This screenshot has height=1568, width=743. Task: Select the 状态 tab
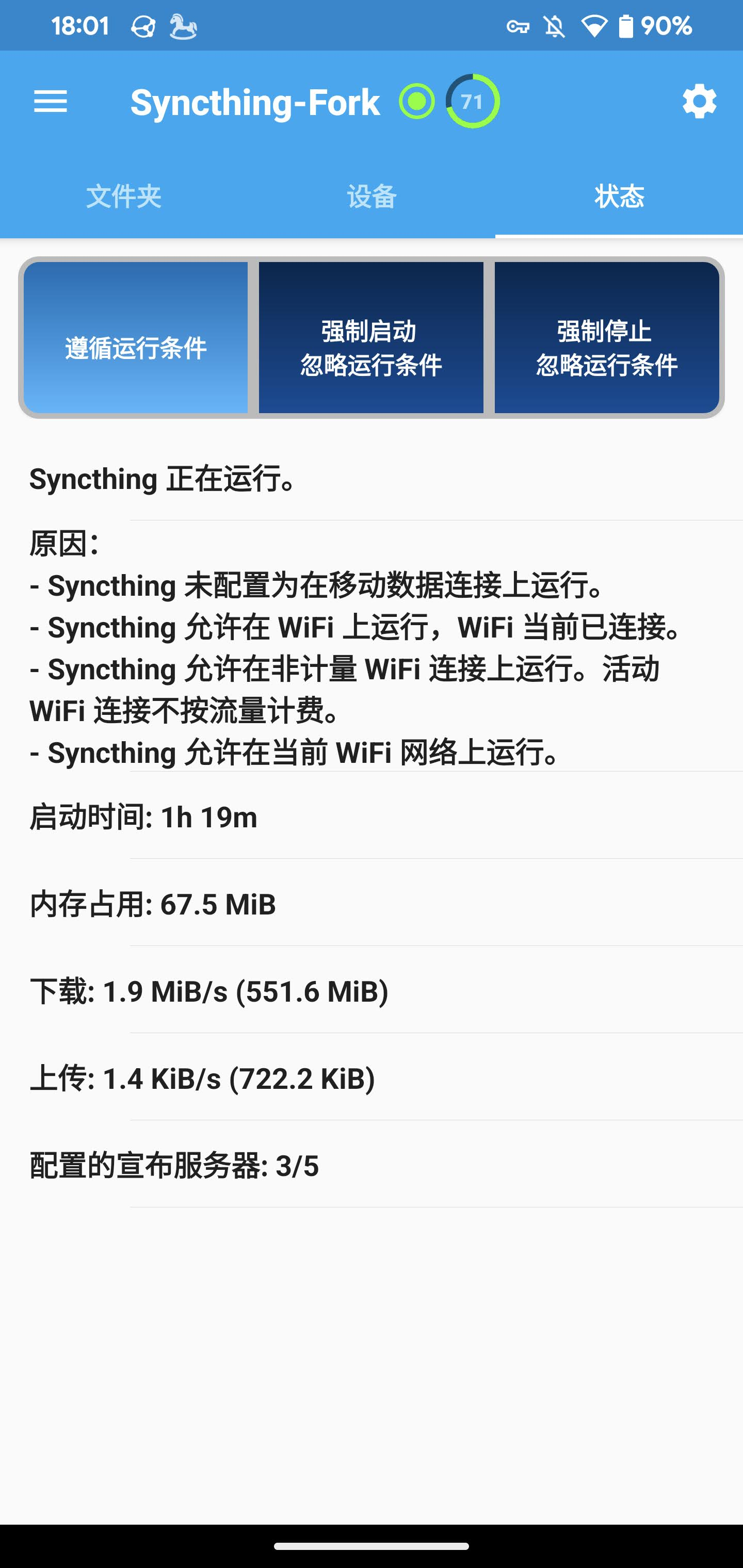pos(619,197)
